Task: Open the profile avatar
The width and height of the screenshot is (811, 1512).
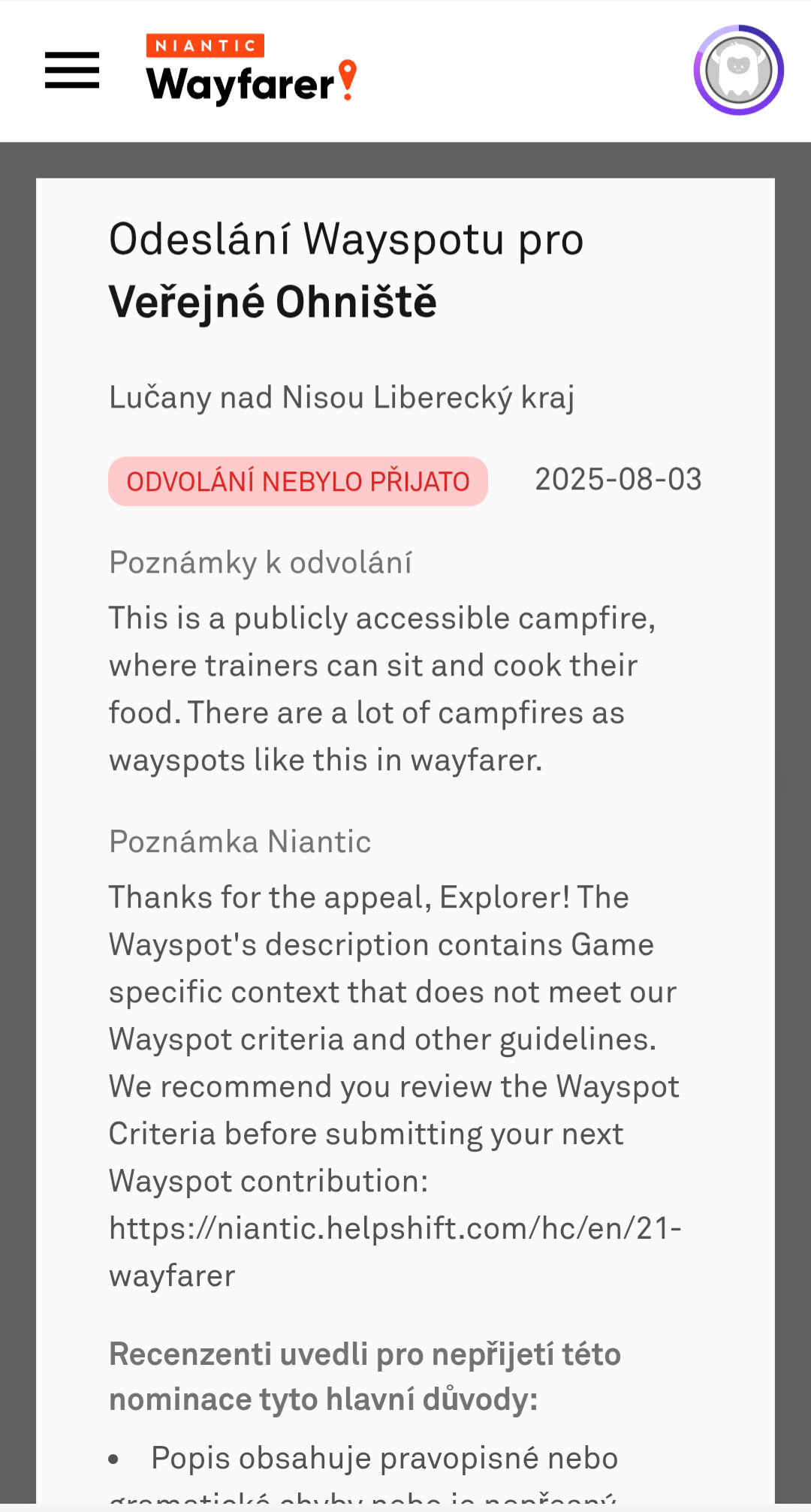Action: [x=738, y=71]
